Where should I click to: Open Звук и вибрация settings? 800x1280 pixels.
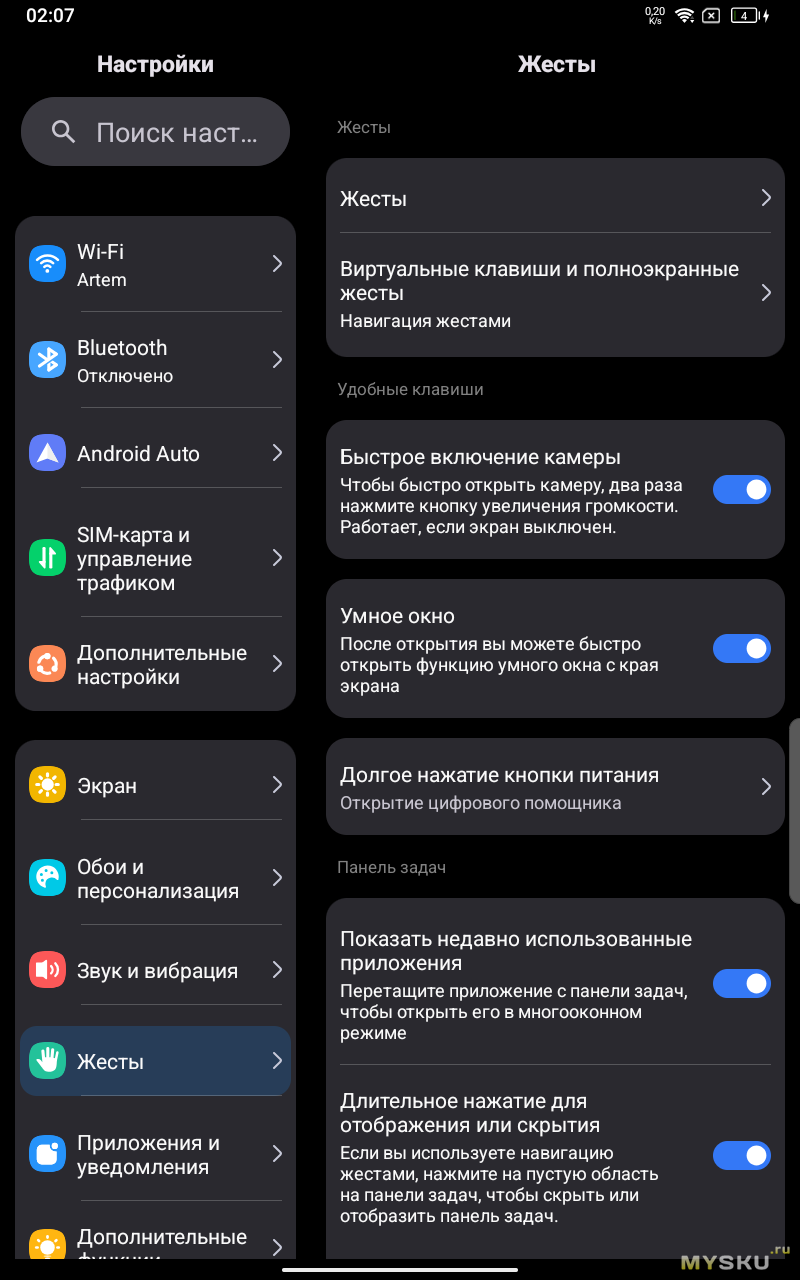pyautogui.click(x=155, y=970)
